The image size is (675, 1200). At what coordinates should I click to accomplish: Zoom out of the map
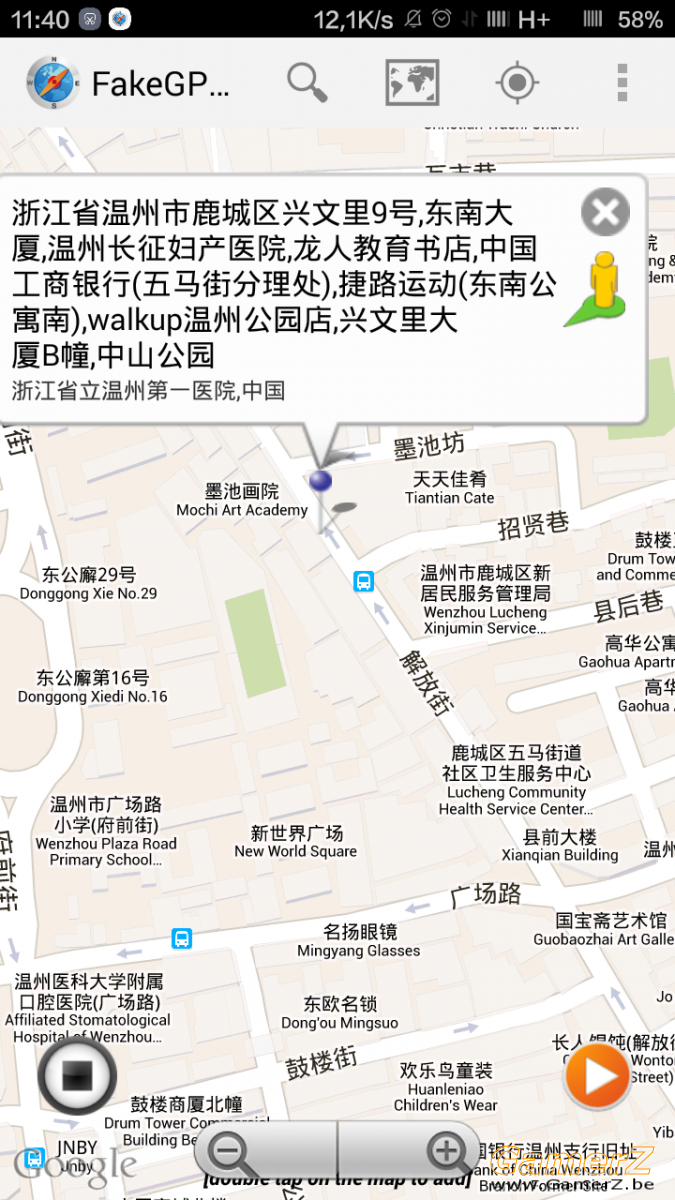click(x=234, y=1152)
